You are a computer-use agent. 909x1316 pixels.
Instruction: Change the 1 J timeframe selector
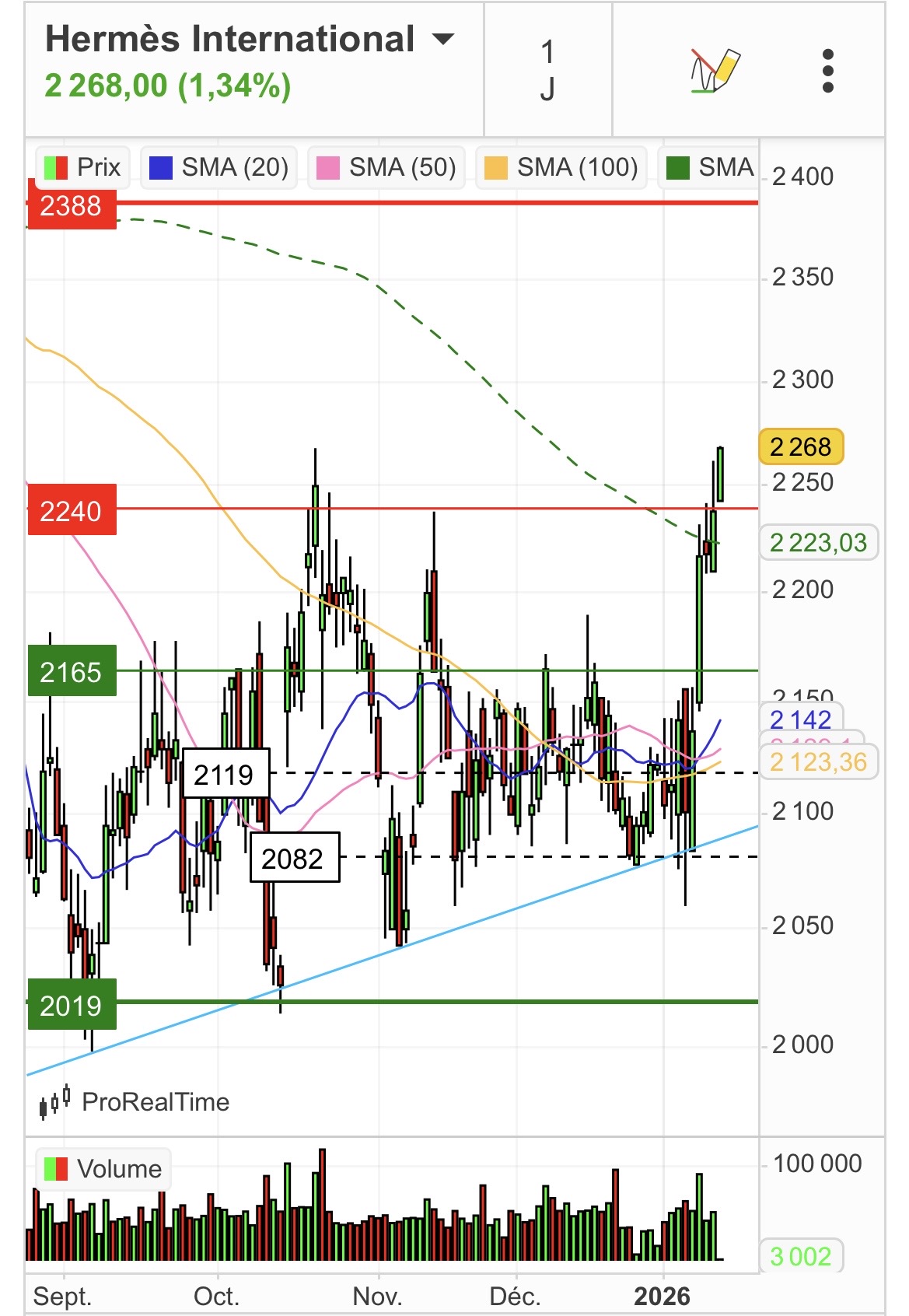(547, 71)
